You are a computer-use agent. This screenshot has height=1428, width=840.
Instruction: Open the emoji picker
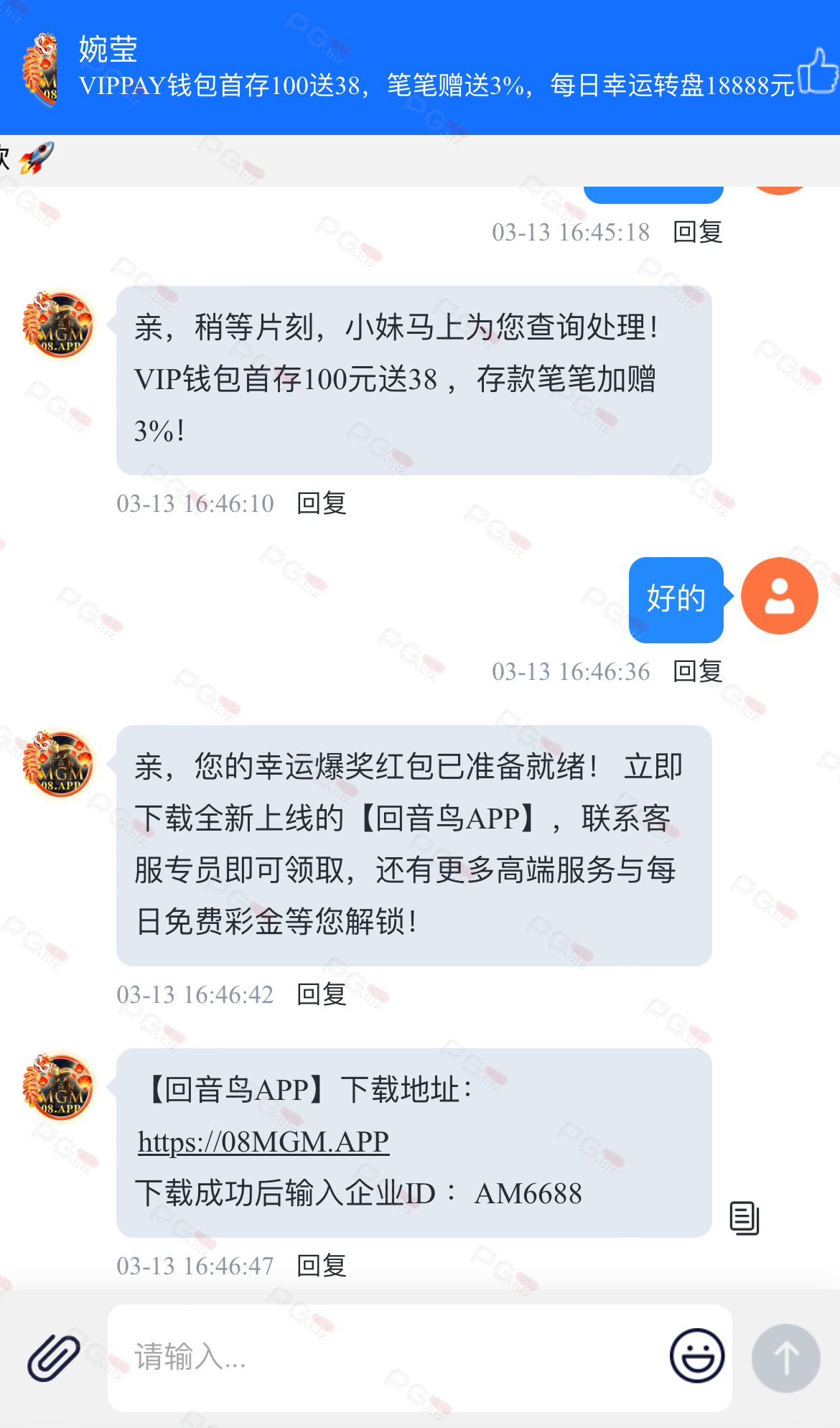pos(697,1355)
